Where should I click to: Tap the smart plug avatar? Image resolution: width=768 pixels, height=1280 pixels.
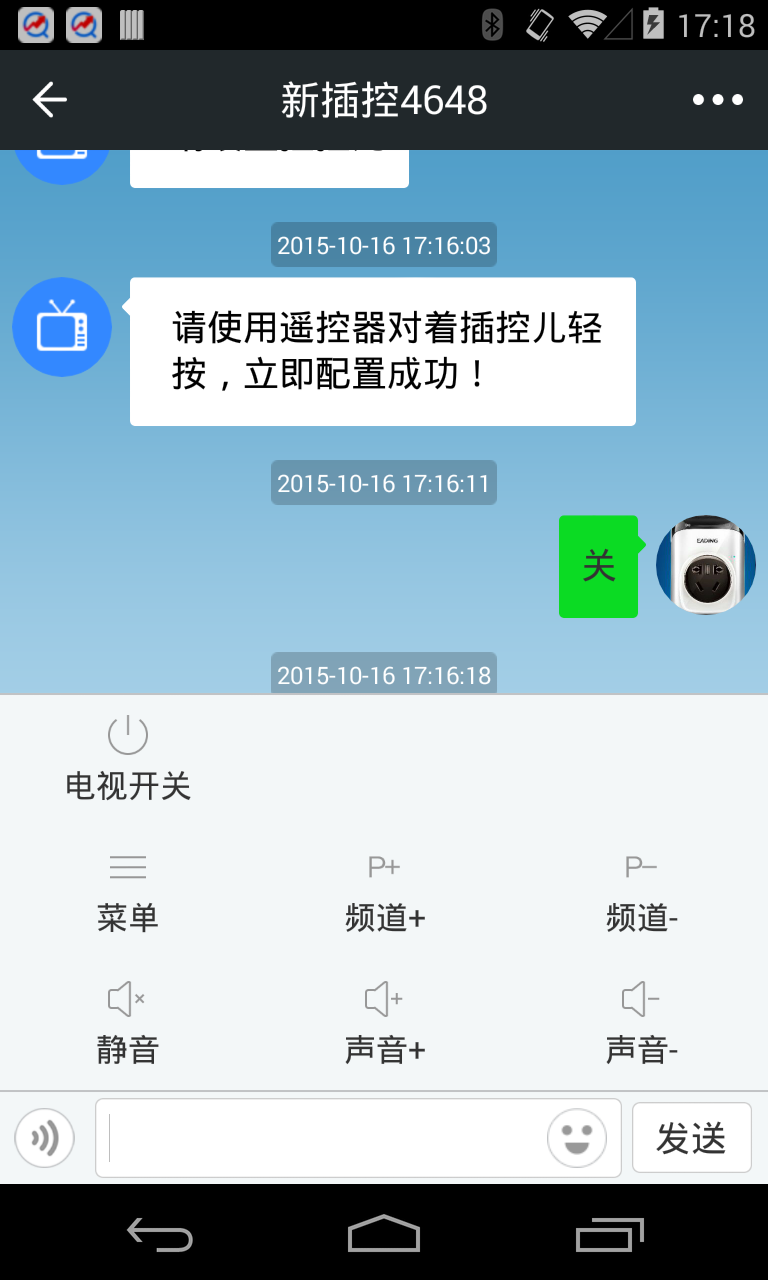coord(705,565)
